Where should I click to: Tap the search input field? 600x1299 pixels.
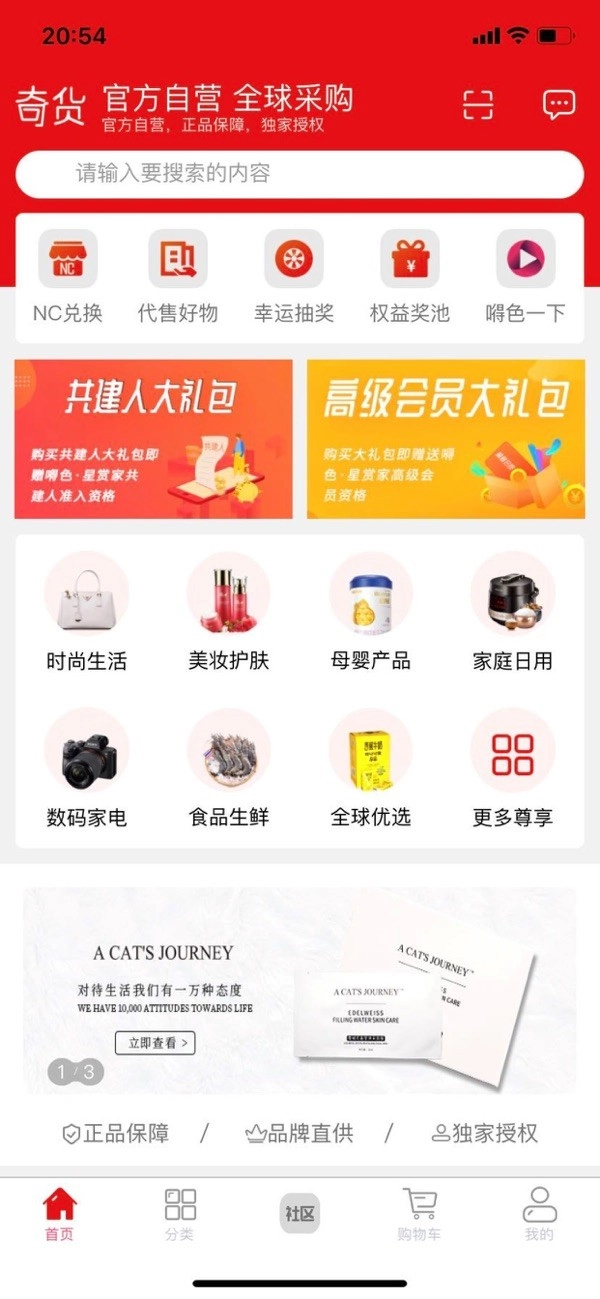coord(299,174)
